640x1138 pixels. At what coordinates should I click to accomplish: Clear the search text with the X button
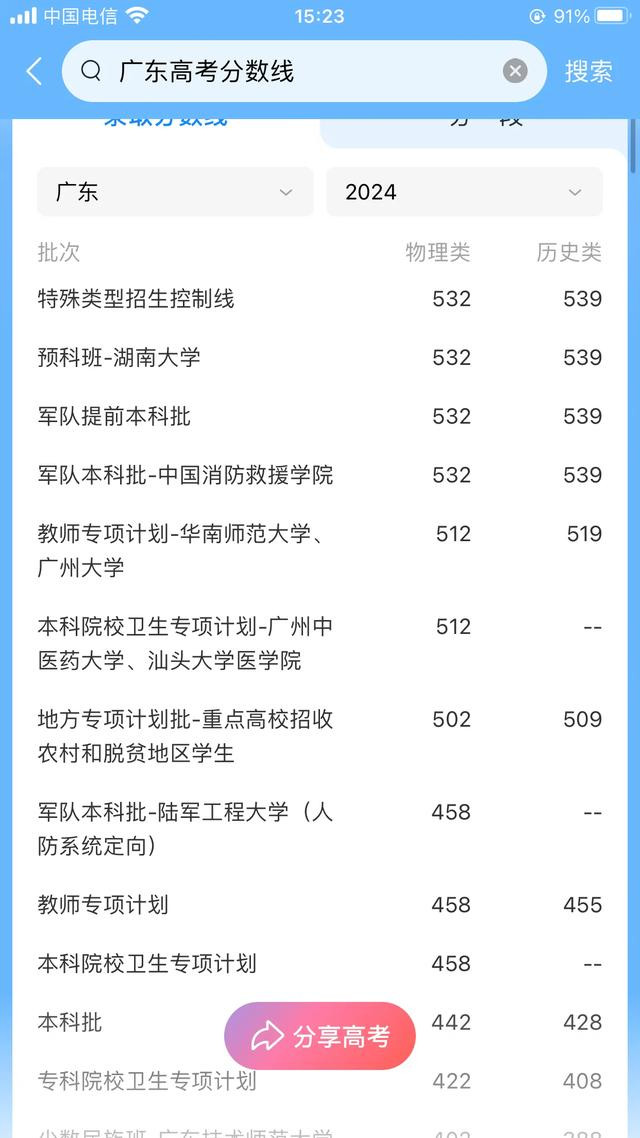click(515, 71)
